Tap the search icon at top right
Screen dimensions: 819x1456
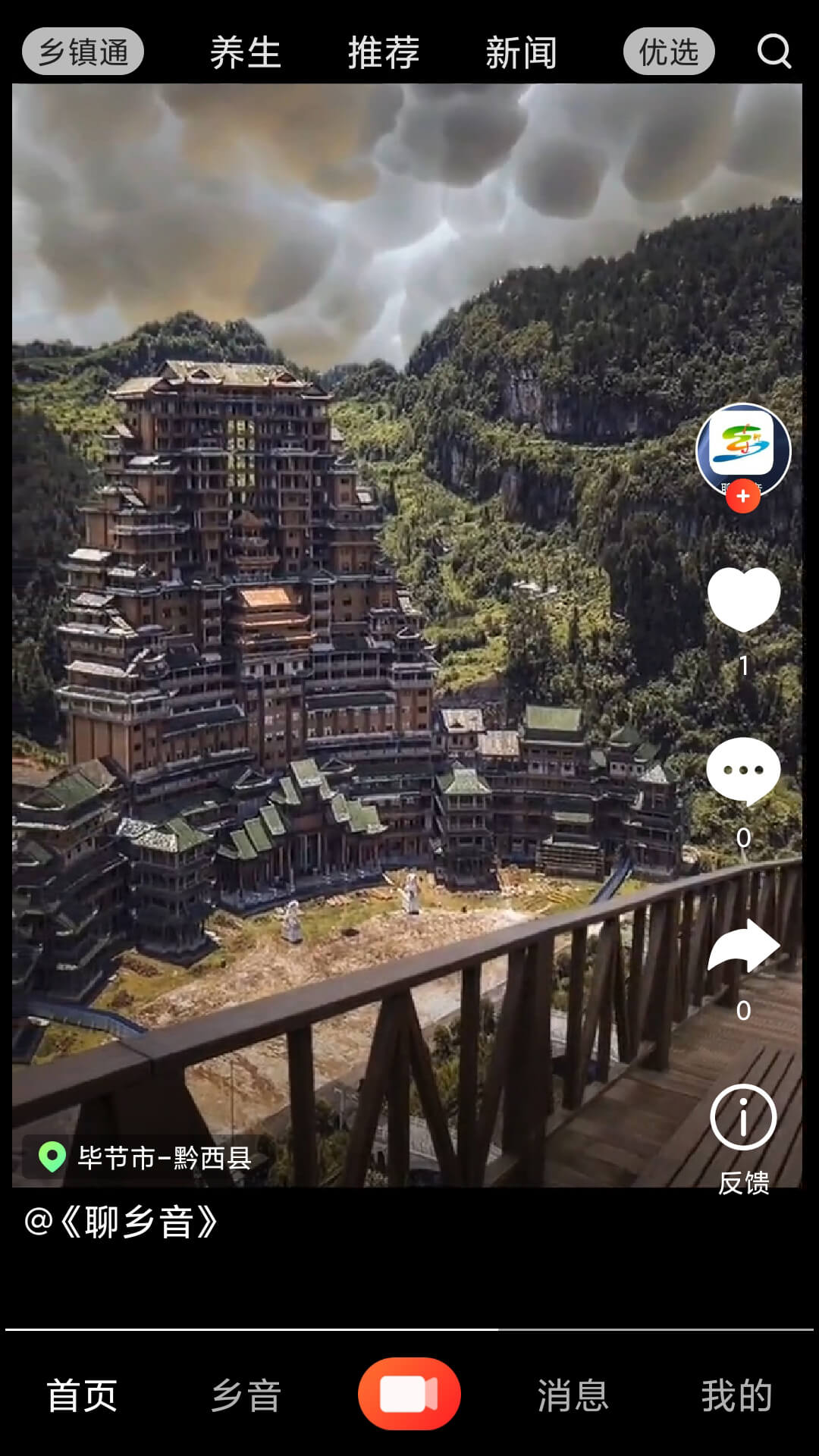click(x=773, y=53)
